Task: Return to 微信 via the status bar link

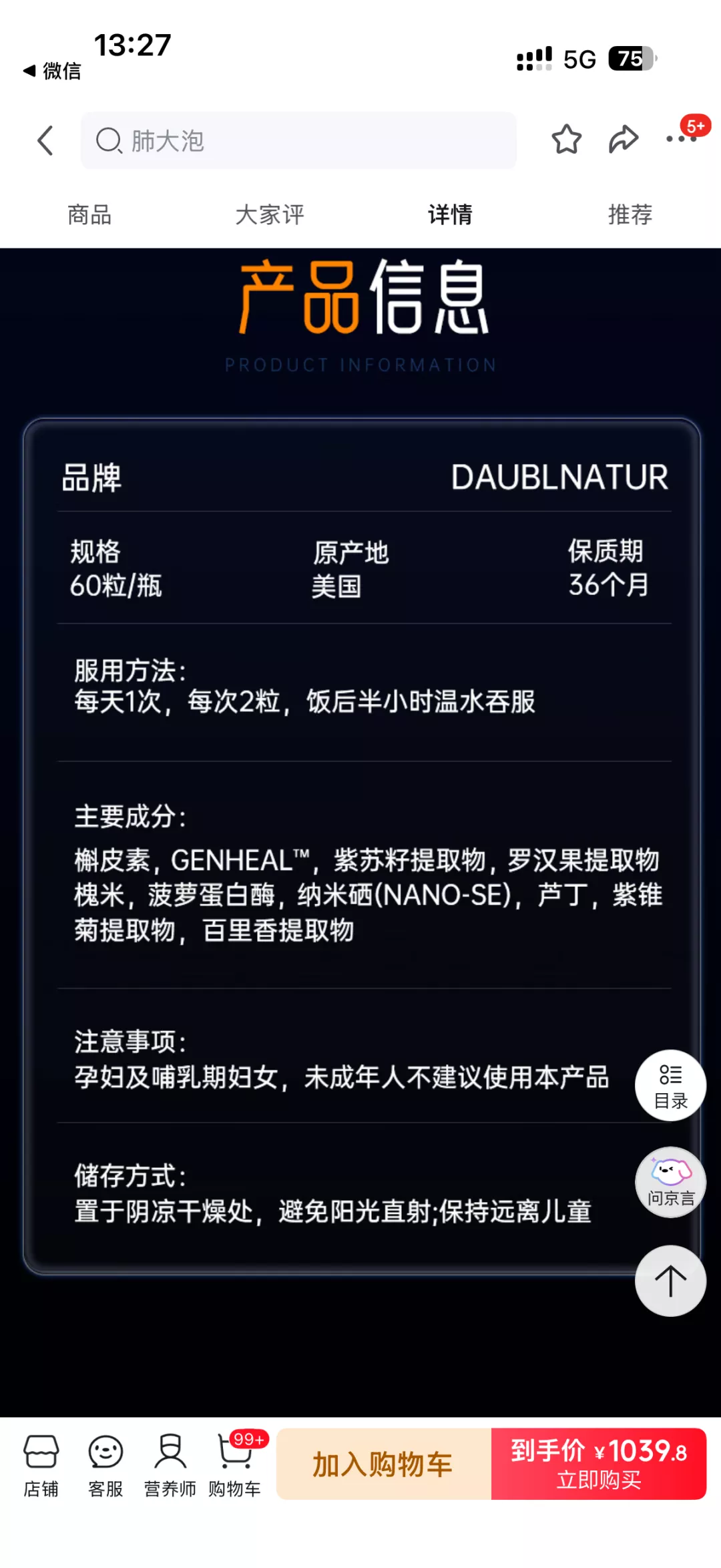Action: [x=53, y=71]
